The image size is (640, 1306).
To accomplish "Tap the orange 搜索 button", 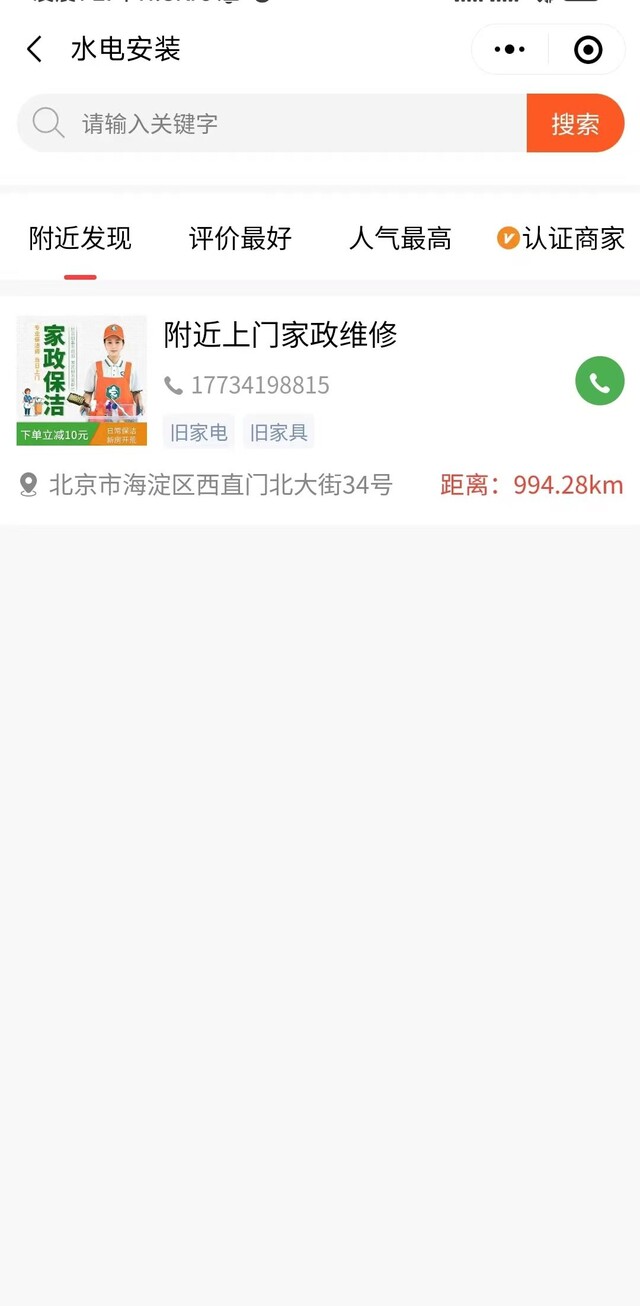I will 575,123.
